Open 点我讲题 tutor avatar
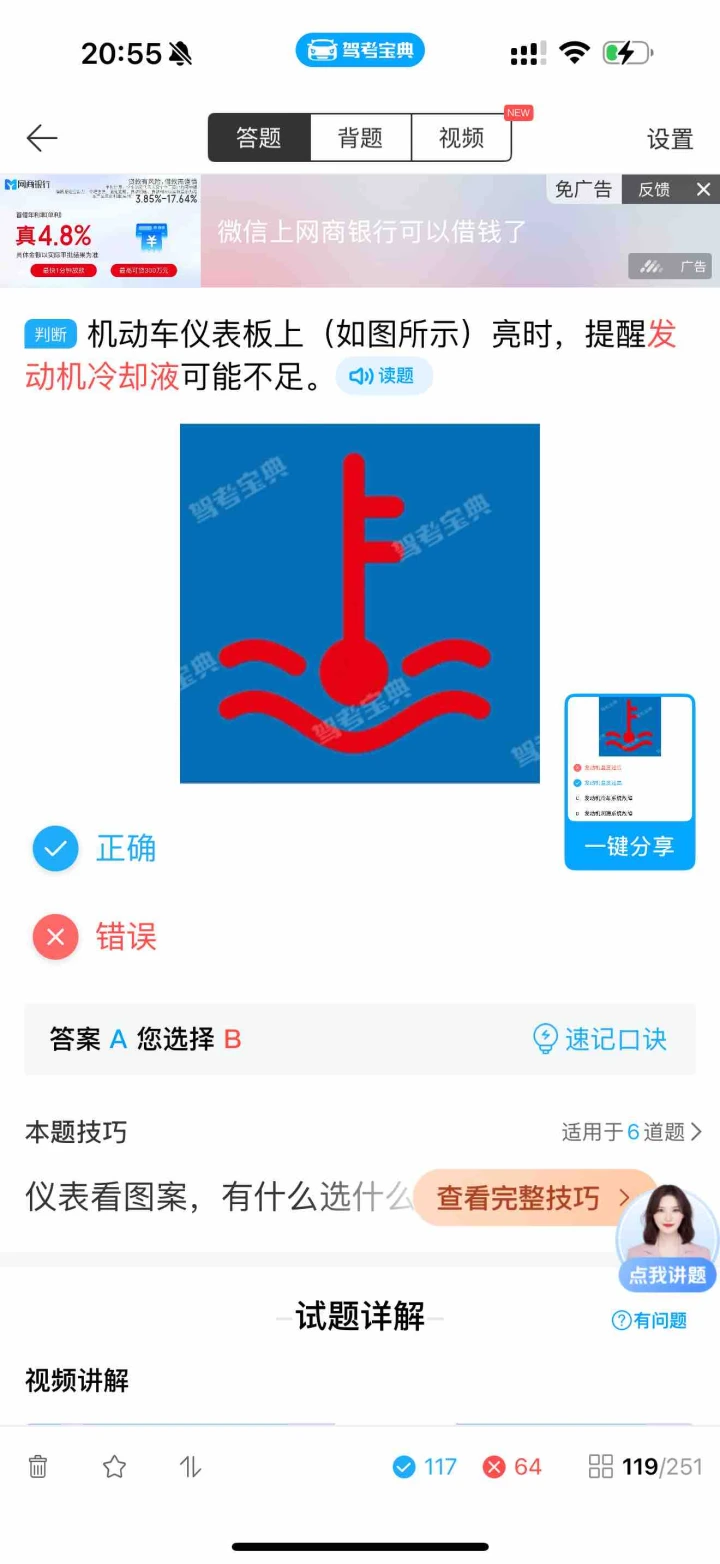The height and width of the screenshot is (1564, 720). coord(667,1236)
